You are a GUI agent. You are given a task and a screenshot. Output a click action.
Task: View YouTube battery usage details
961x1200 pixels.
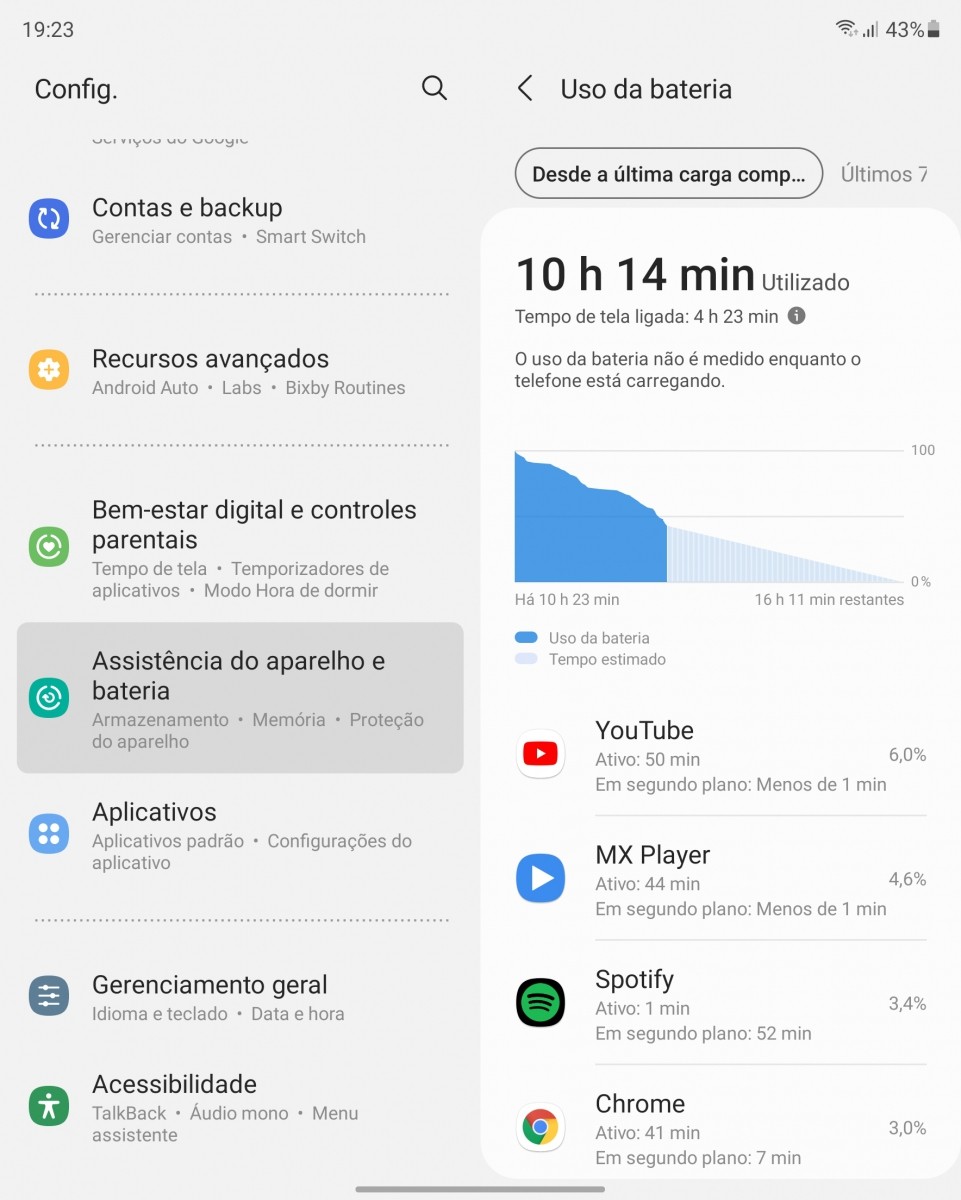pos(720,756)
